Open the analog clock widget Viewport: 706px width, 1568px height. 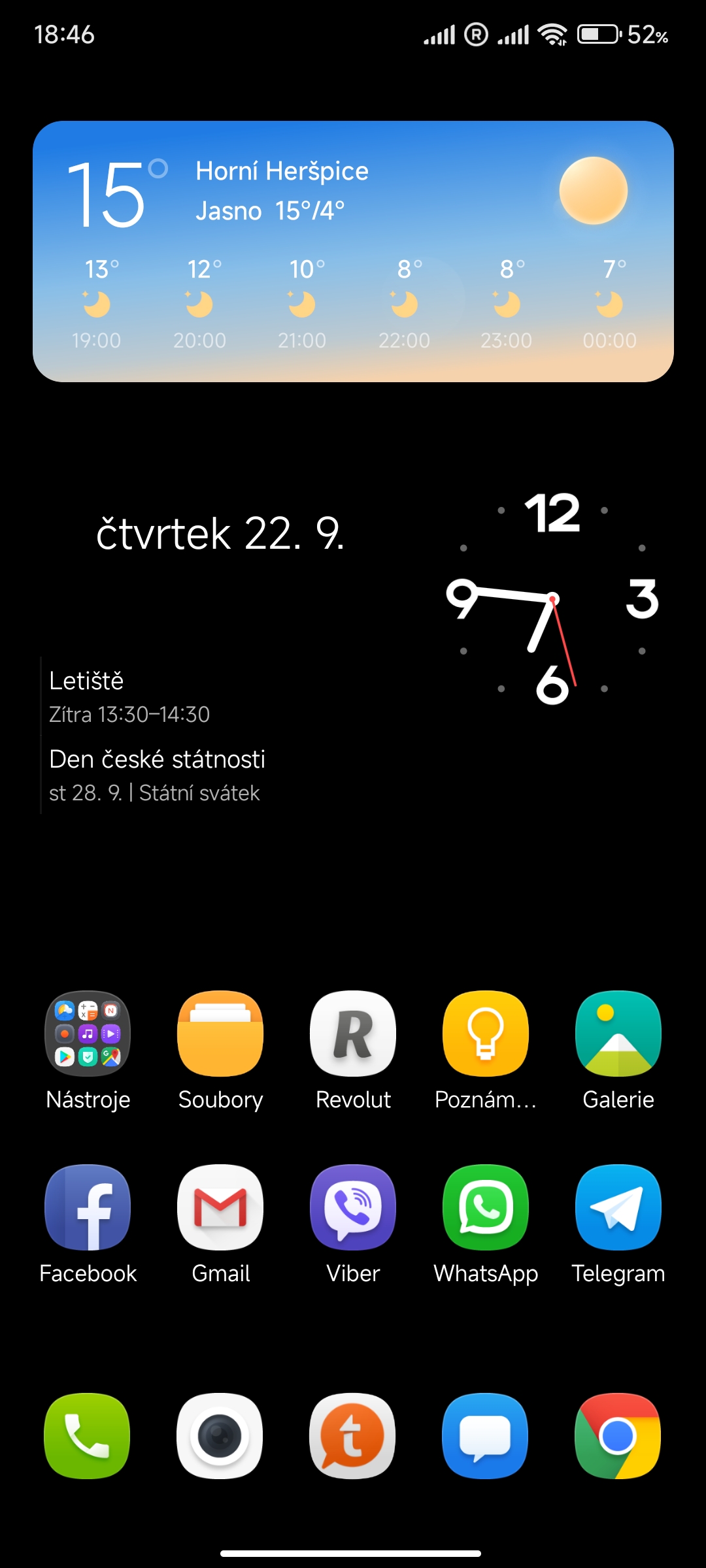point(552,599)
